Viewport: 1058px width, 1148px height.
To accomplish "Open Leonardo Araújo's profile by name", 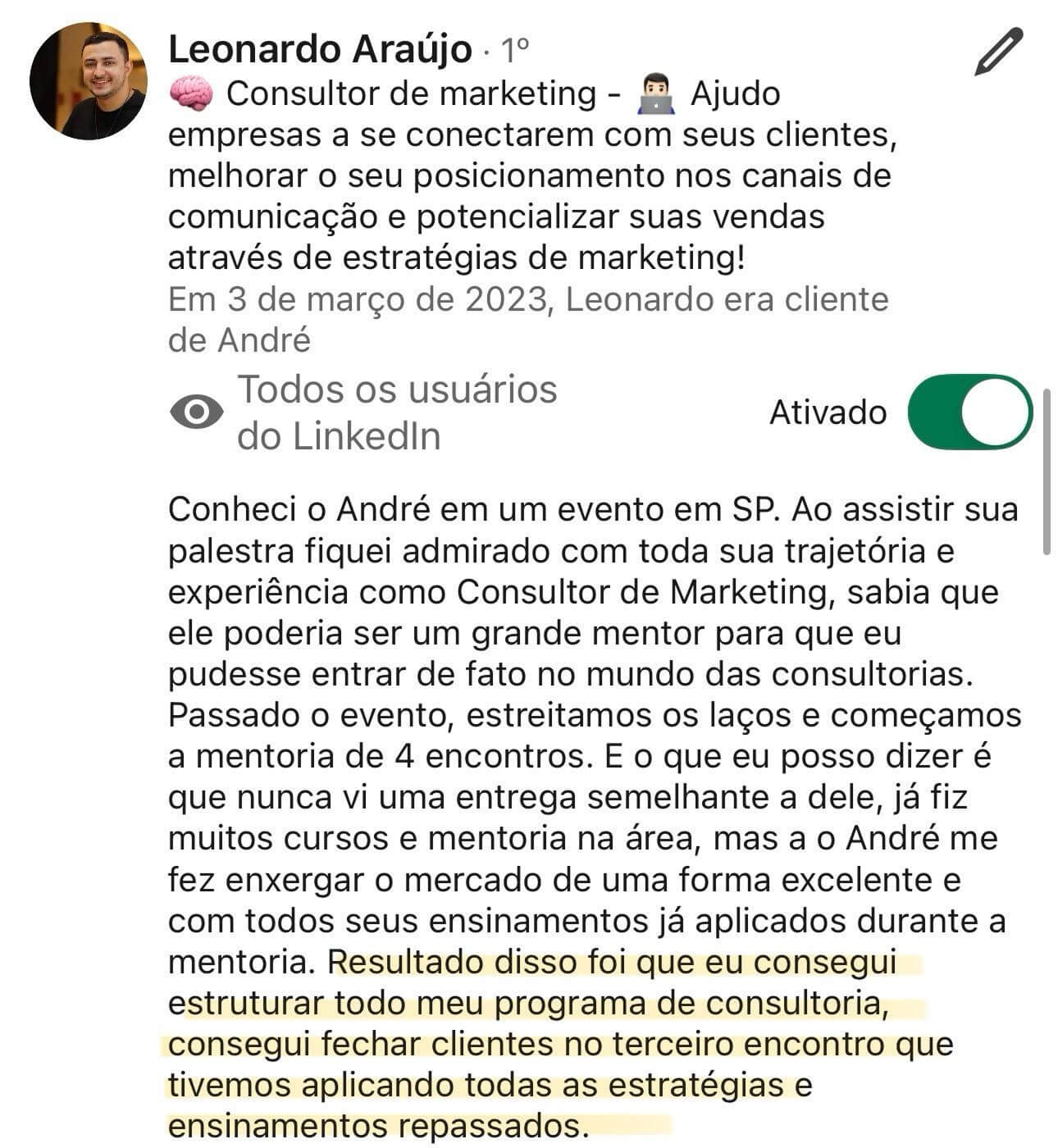I will [x=320, y=50].
